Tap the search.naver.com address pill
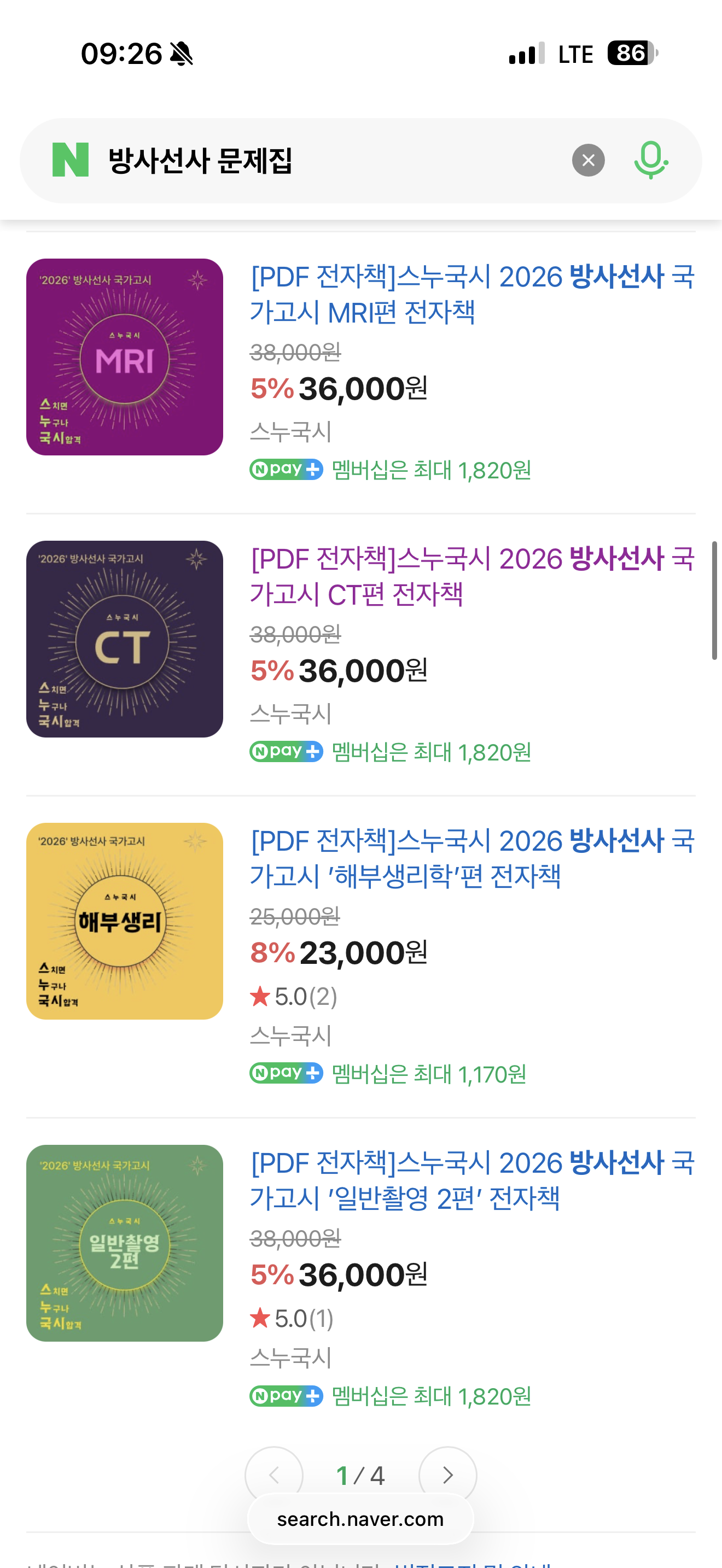Viewport: 722px width, 1568px height. pos(360,1519)
